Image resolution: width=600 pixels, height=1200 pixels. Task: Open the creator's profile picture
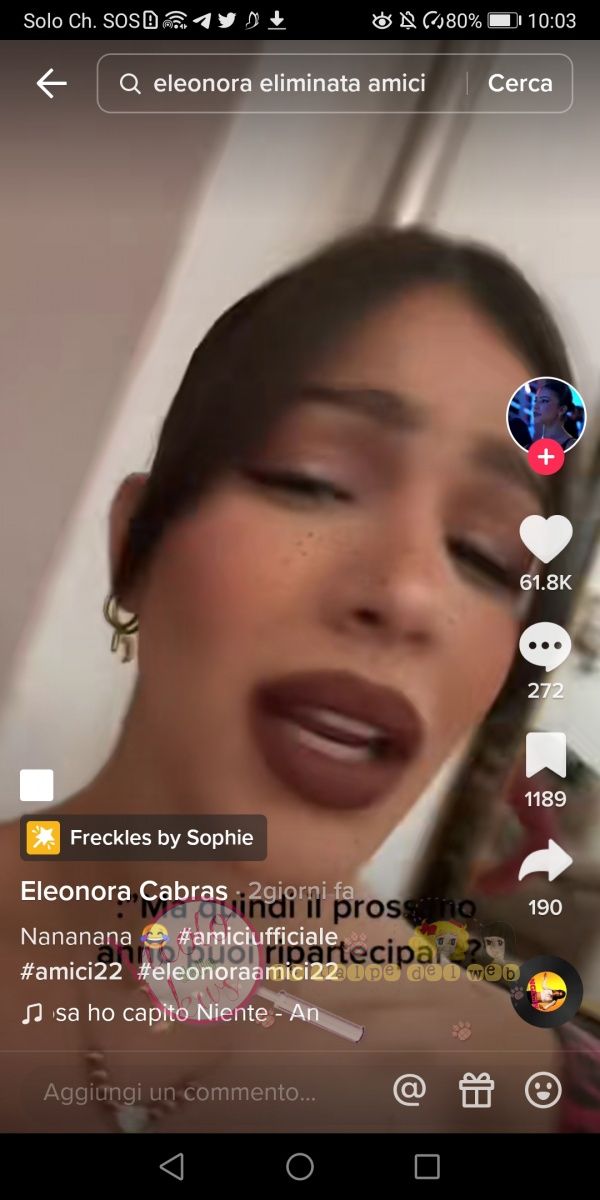pos(545,415)
